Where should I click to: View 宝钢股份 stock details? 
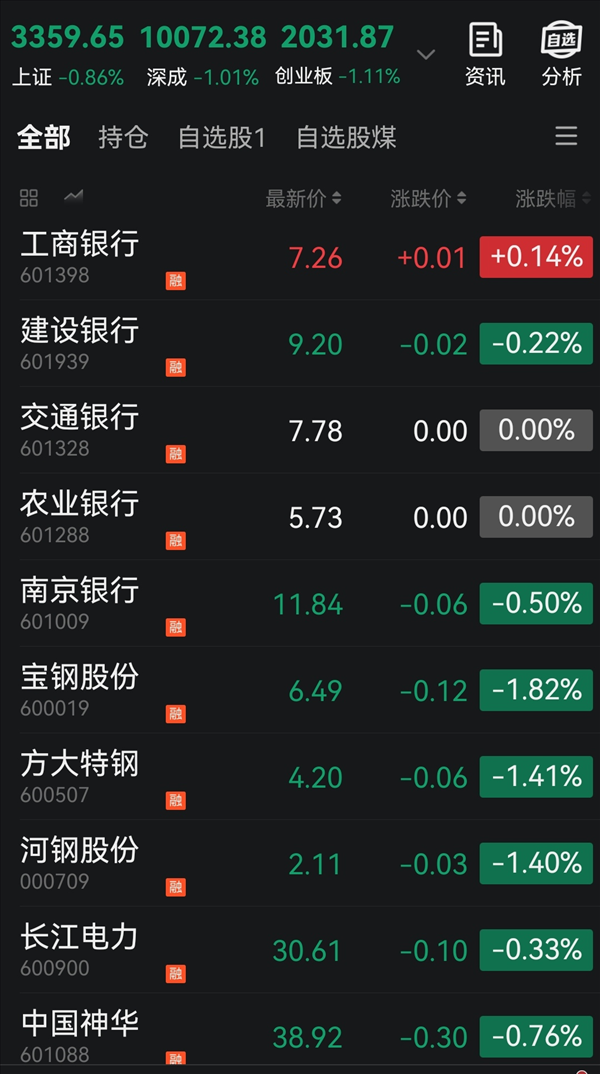click(x=300, y=690)
